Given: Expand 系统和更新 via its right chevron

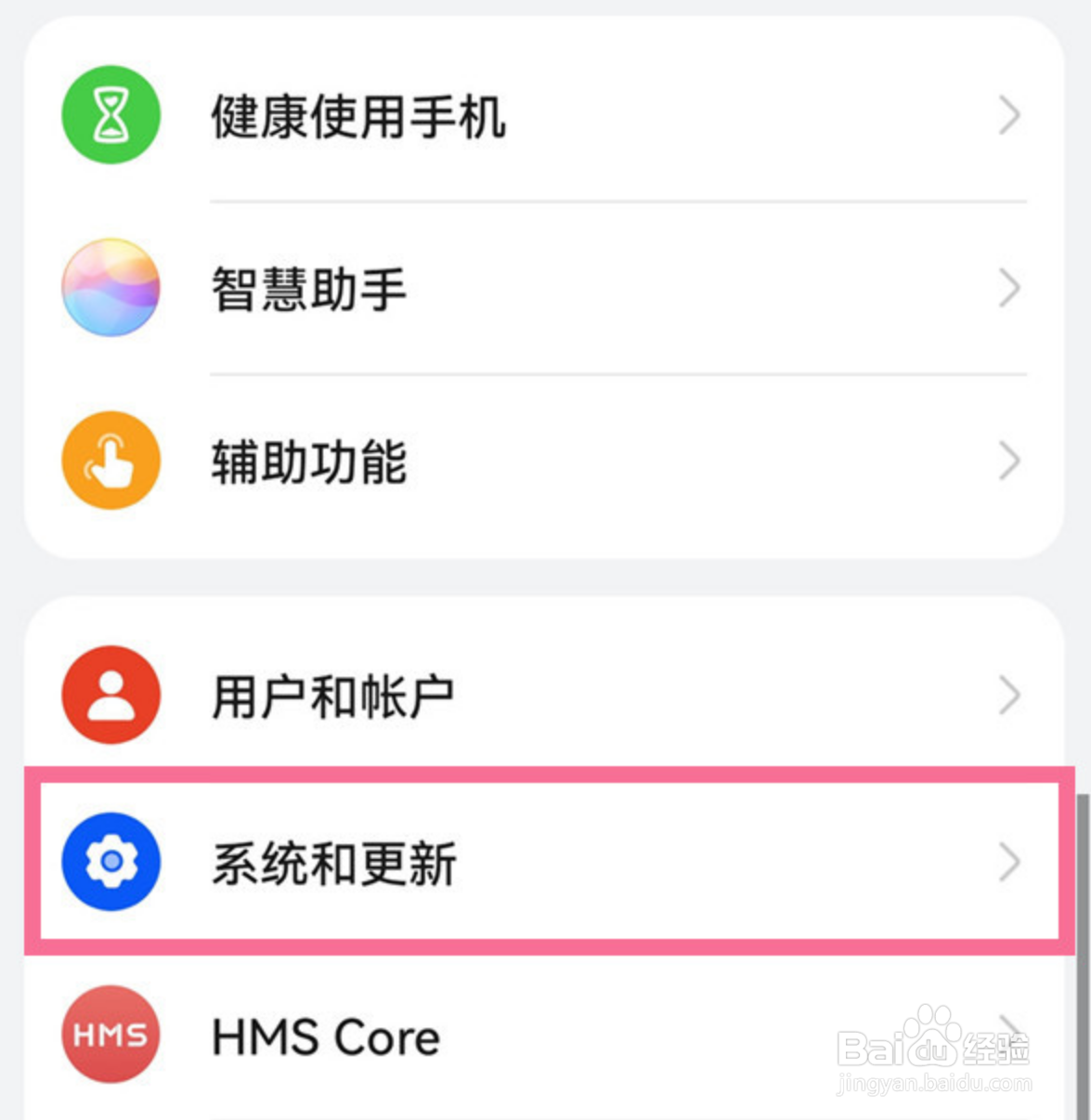Looking at the screenshot, I should point(1009,863).
